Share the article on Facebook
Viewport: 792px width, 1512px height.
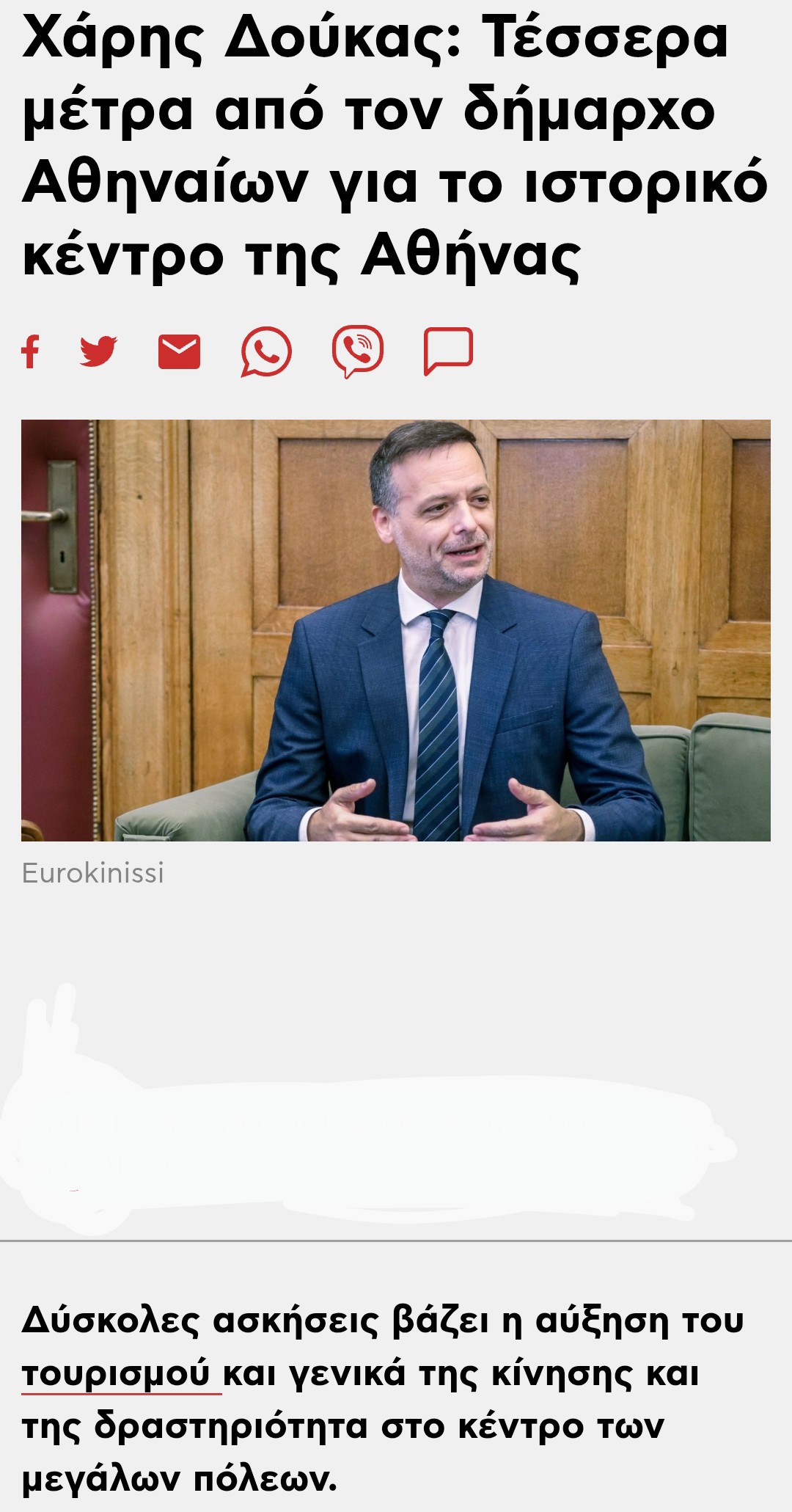(x=30, y=351)
